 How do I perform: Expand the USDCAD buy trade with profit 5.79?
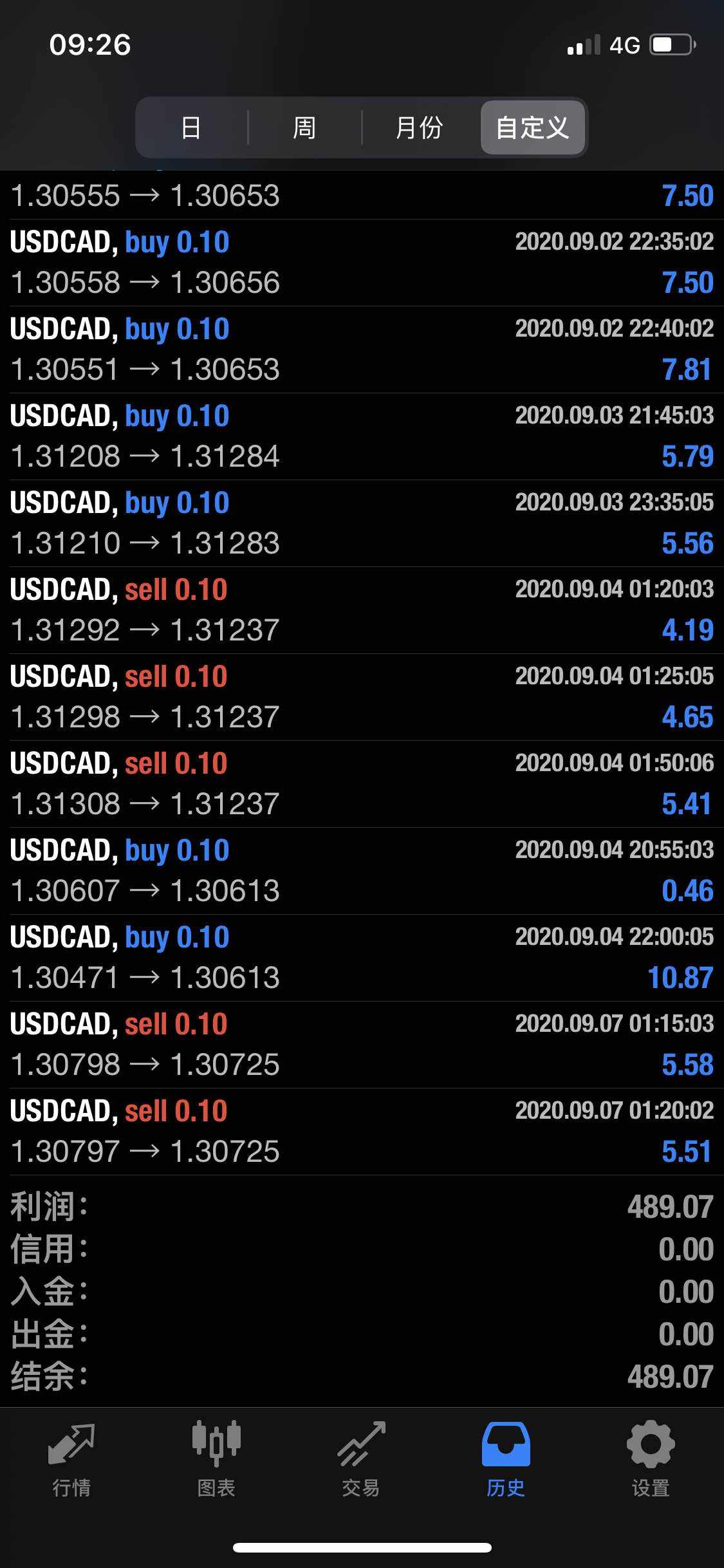coord(362,436)
